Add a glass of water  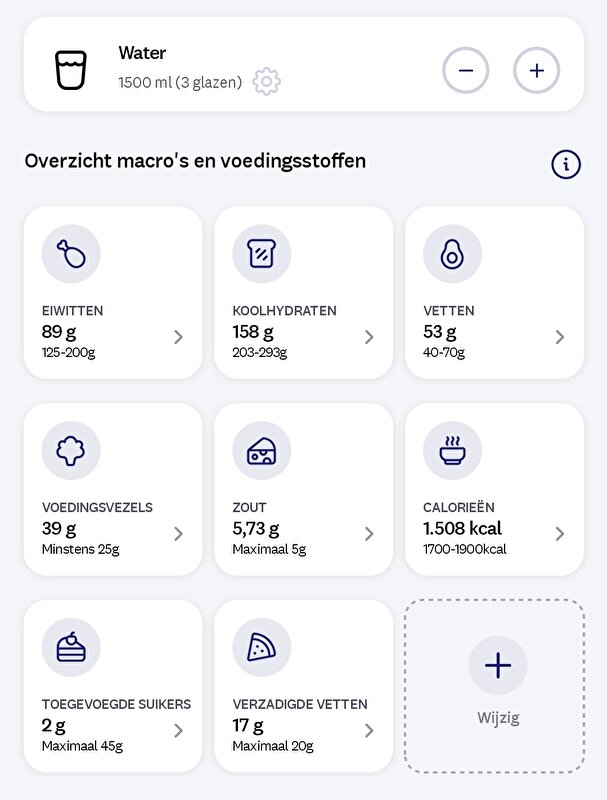536,70
